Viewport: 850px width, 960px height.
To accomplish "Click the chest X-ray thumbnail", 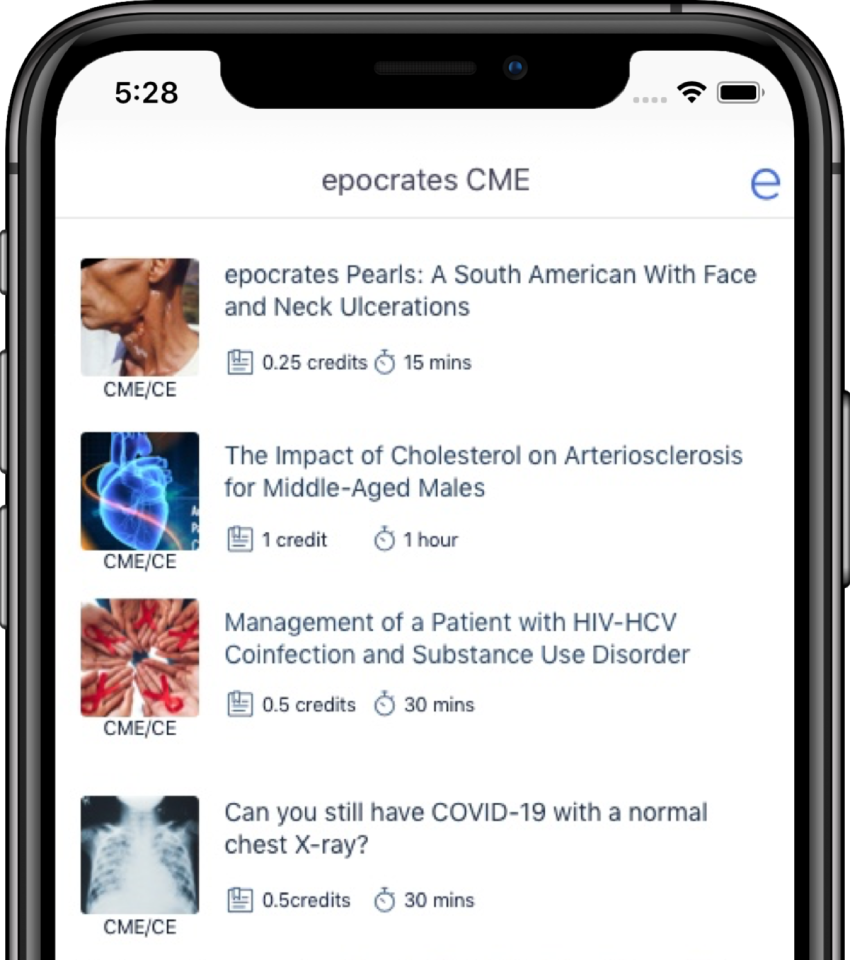I will pyautogui.click(x=139, y=854).
